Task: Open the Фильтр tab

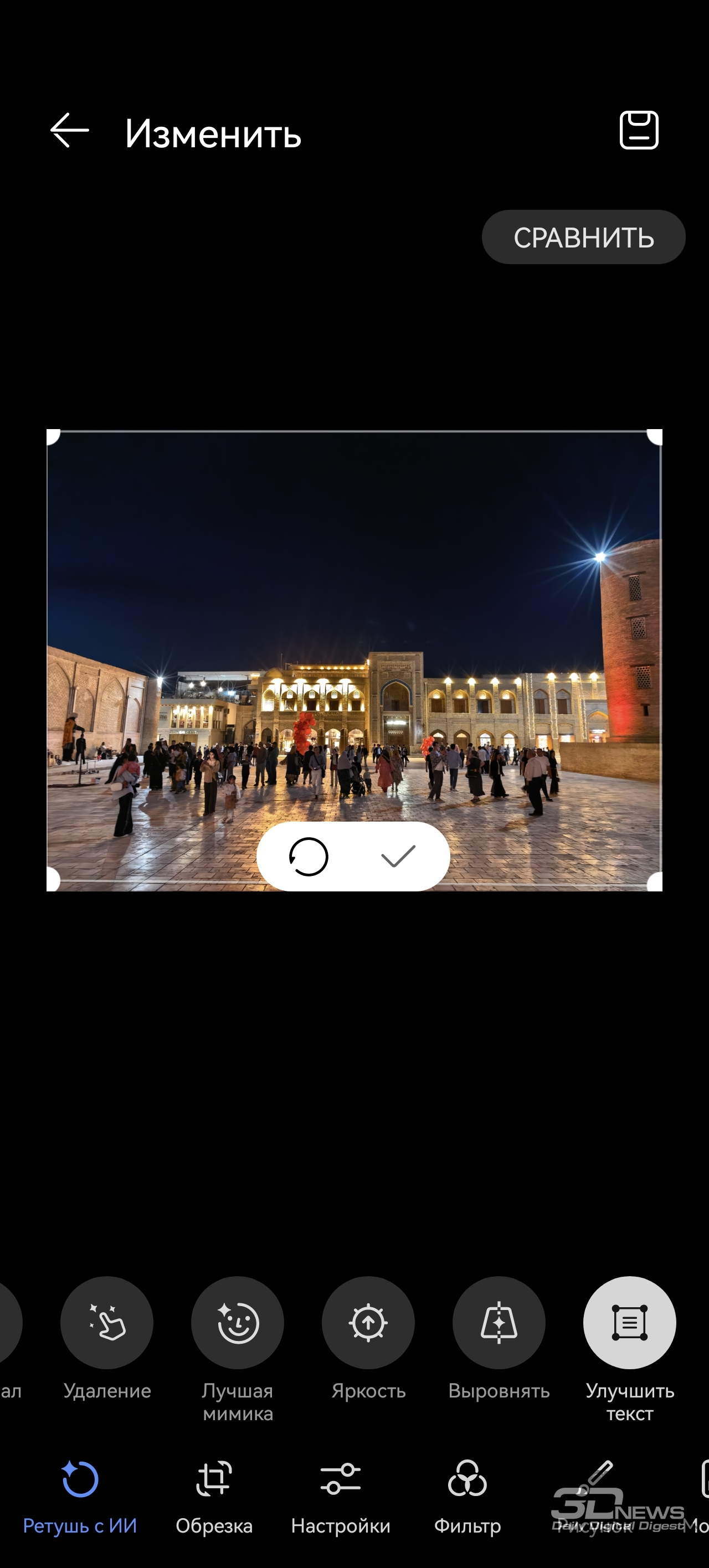Action: (467, 1495)
